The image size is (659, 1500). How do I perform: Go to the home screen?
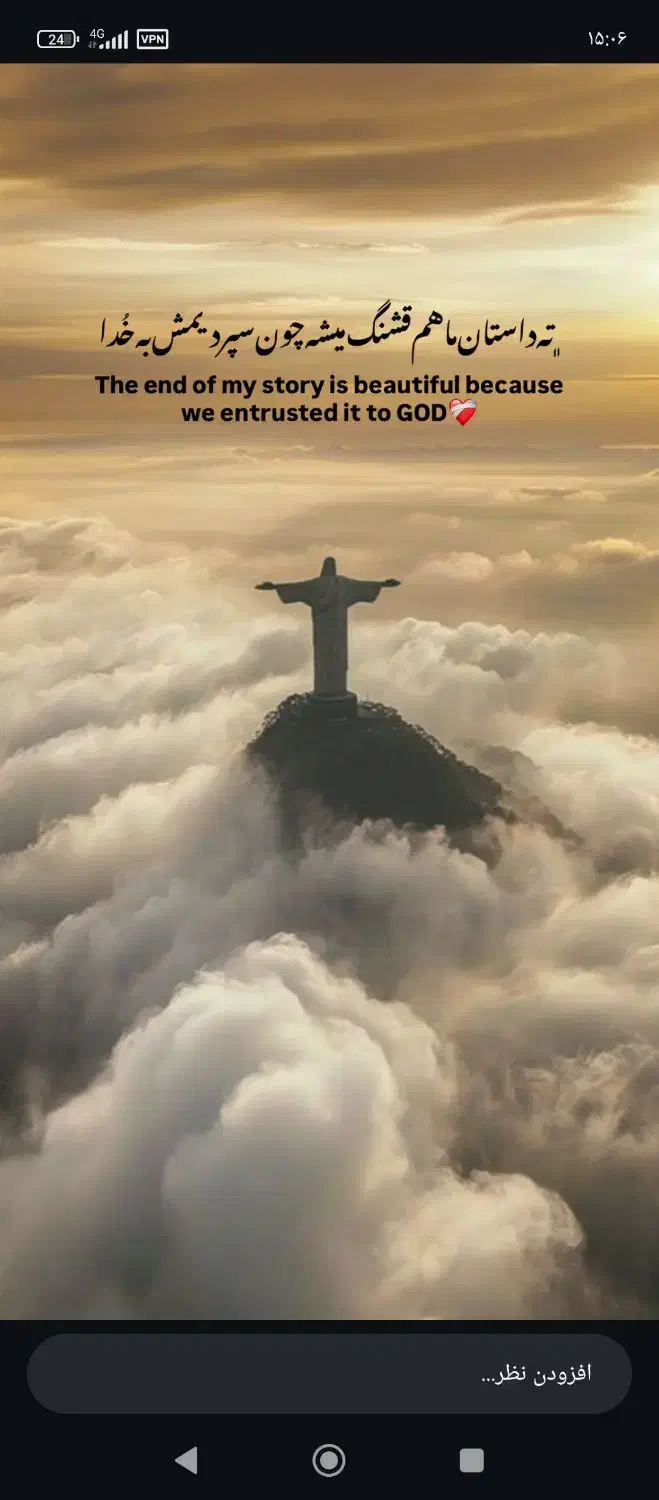pos(329,1460)
